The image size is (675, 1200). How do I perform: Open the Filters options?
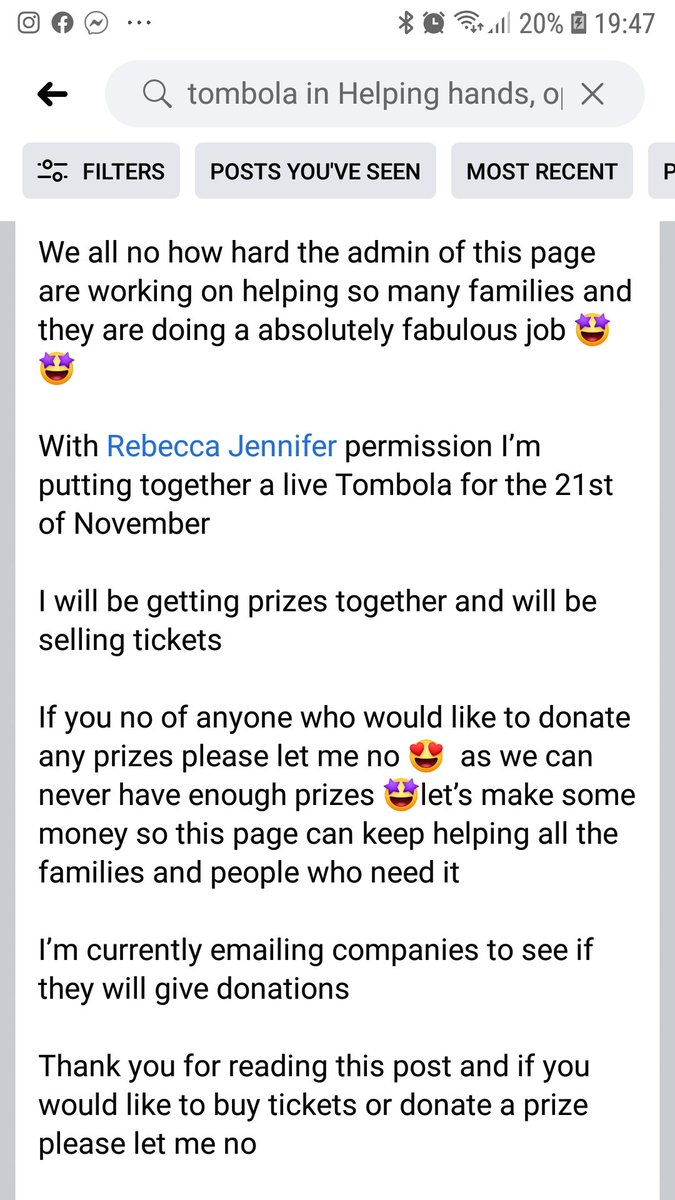coord(101,171)
